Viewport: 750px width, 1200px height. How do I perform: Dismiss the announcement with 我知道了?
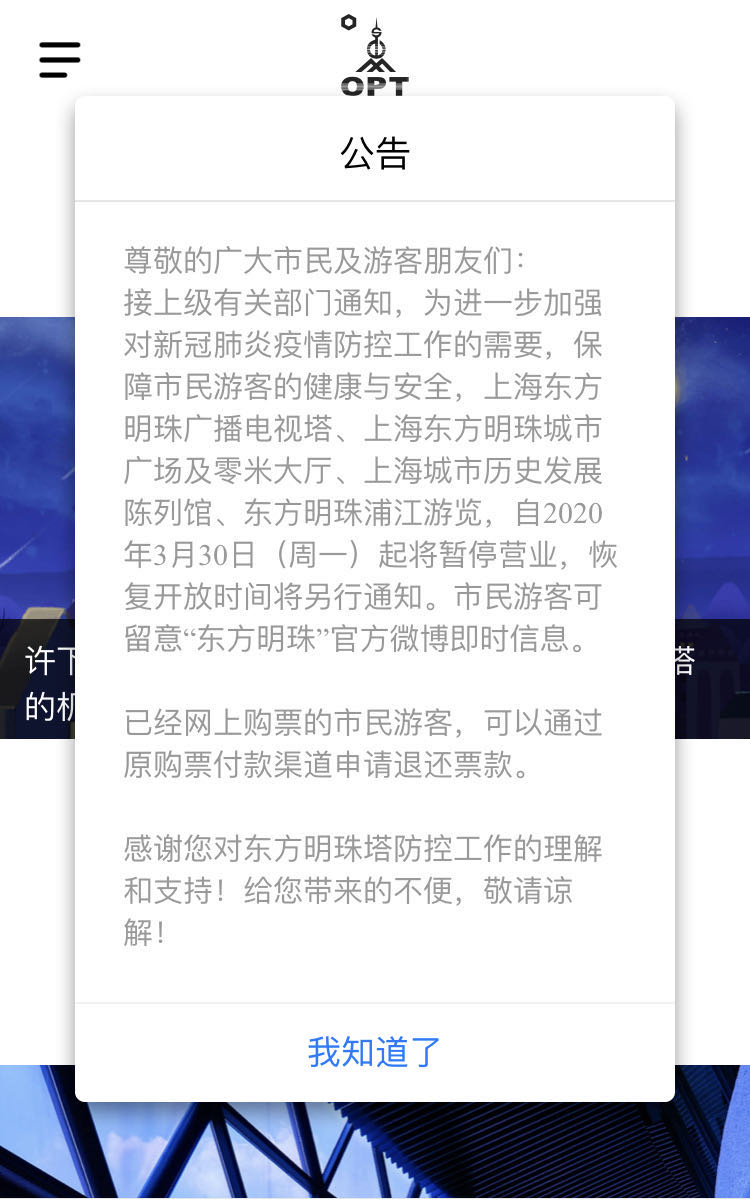tap(374, 1052)
